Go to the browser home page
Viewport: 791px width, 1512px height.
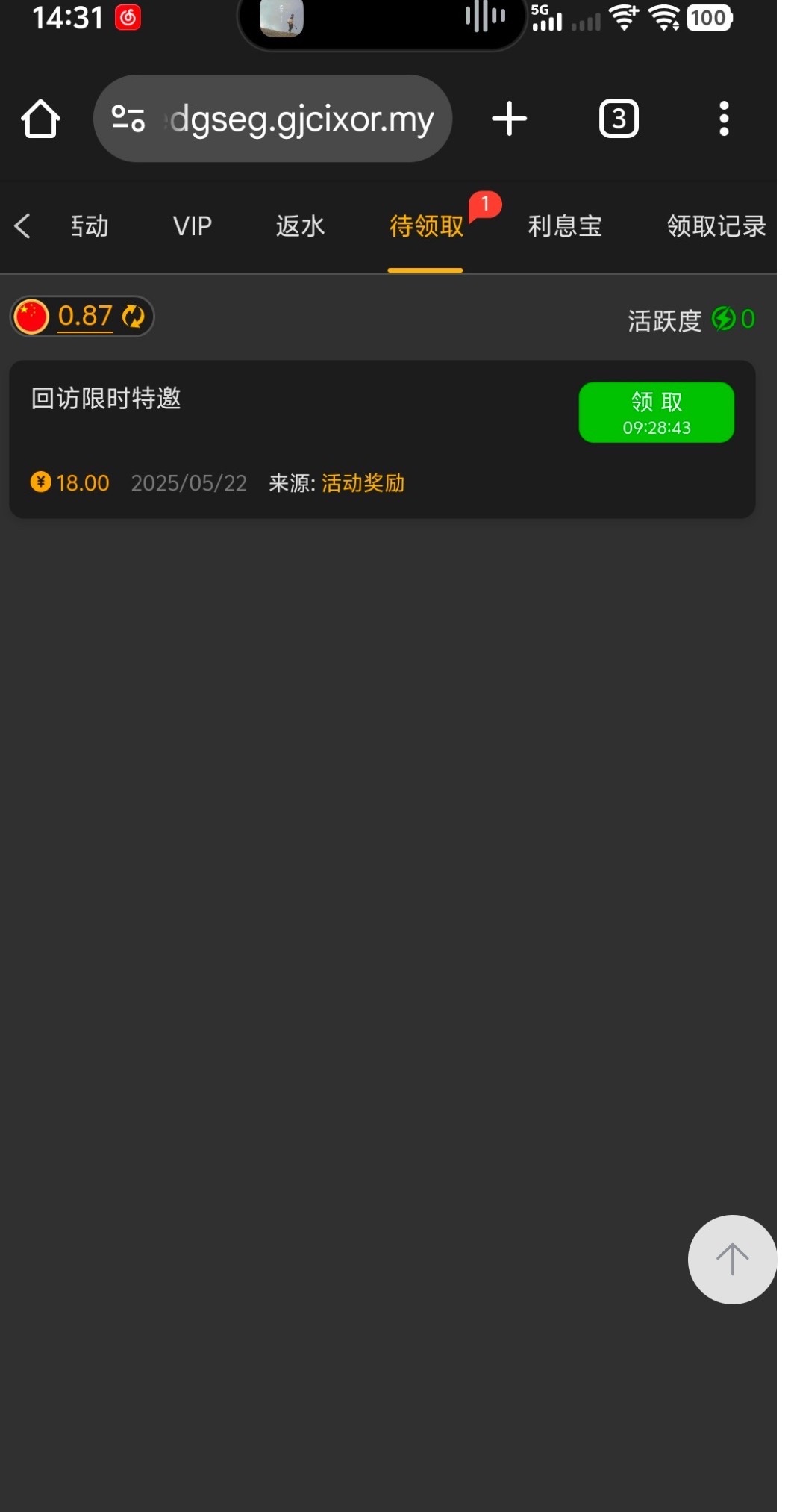pyautogui.click(x=40, y=119)
